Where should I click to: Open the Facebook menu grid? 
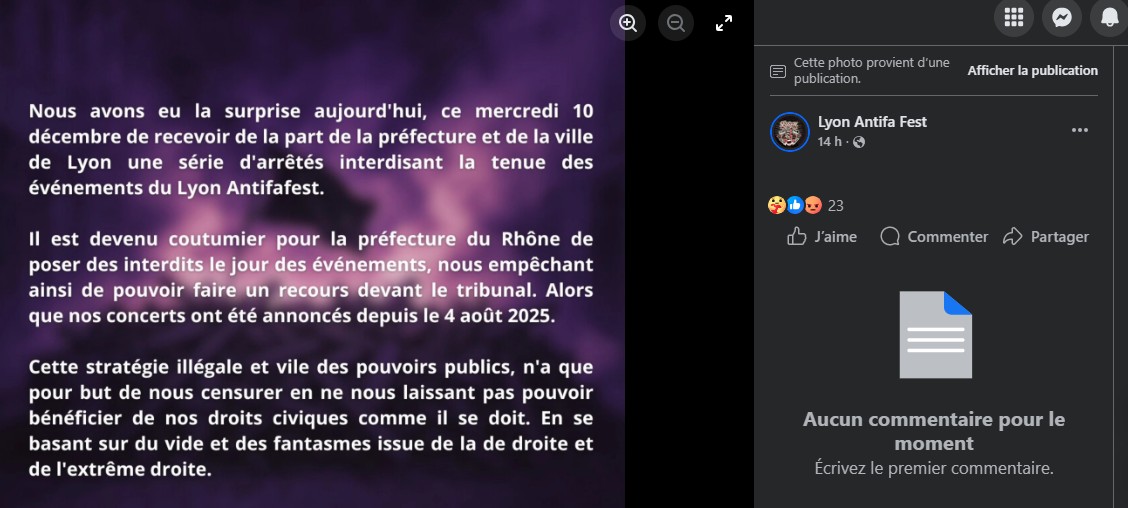[x=1014, y=17]
